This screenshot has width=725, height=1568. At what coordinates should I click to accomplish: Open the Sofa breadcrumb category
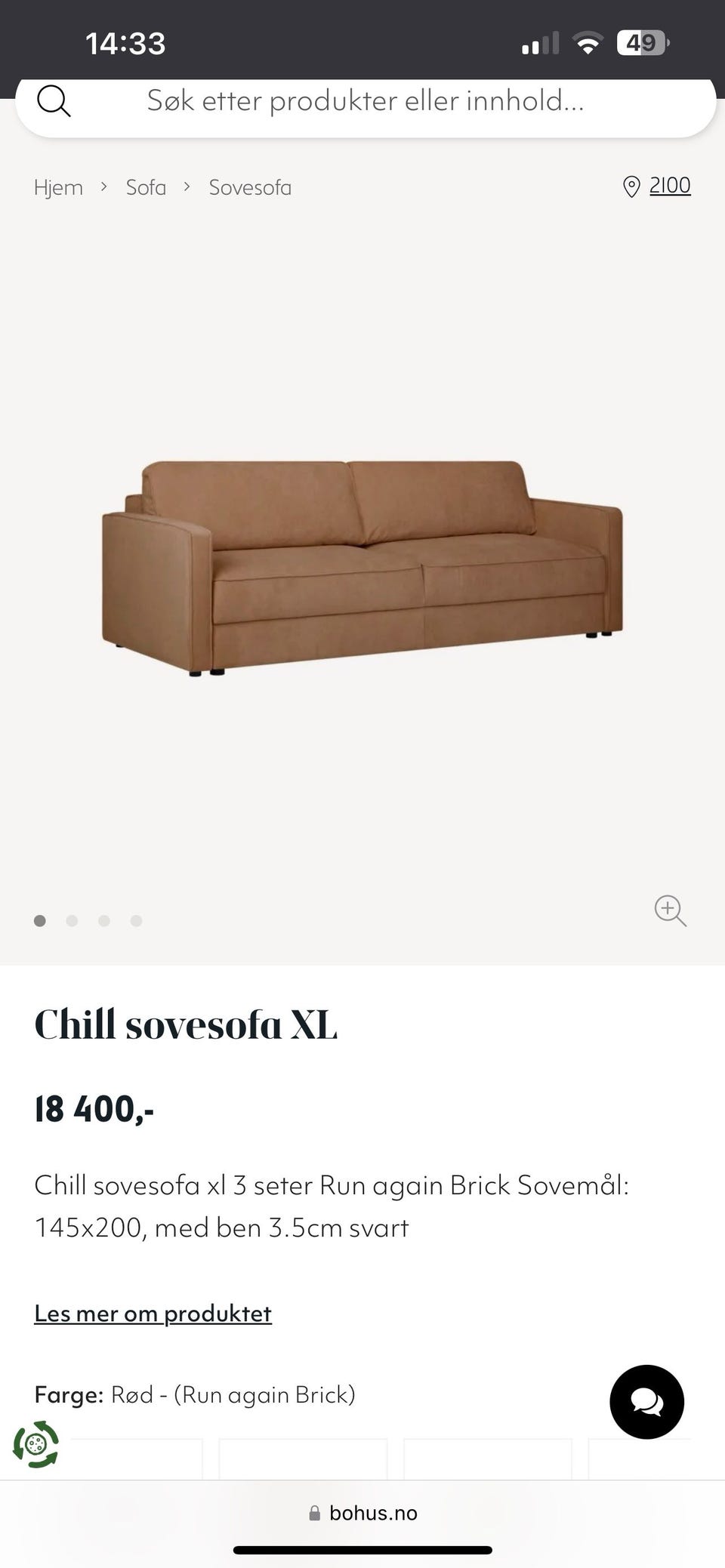point(146,187)
